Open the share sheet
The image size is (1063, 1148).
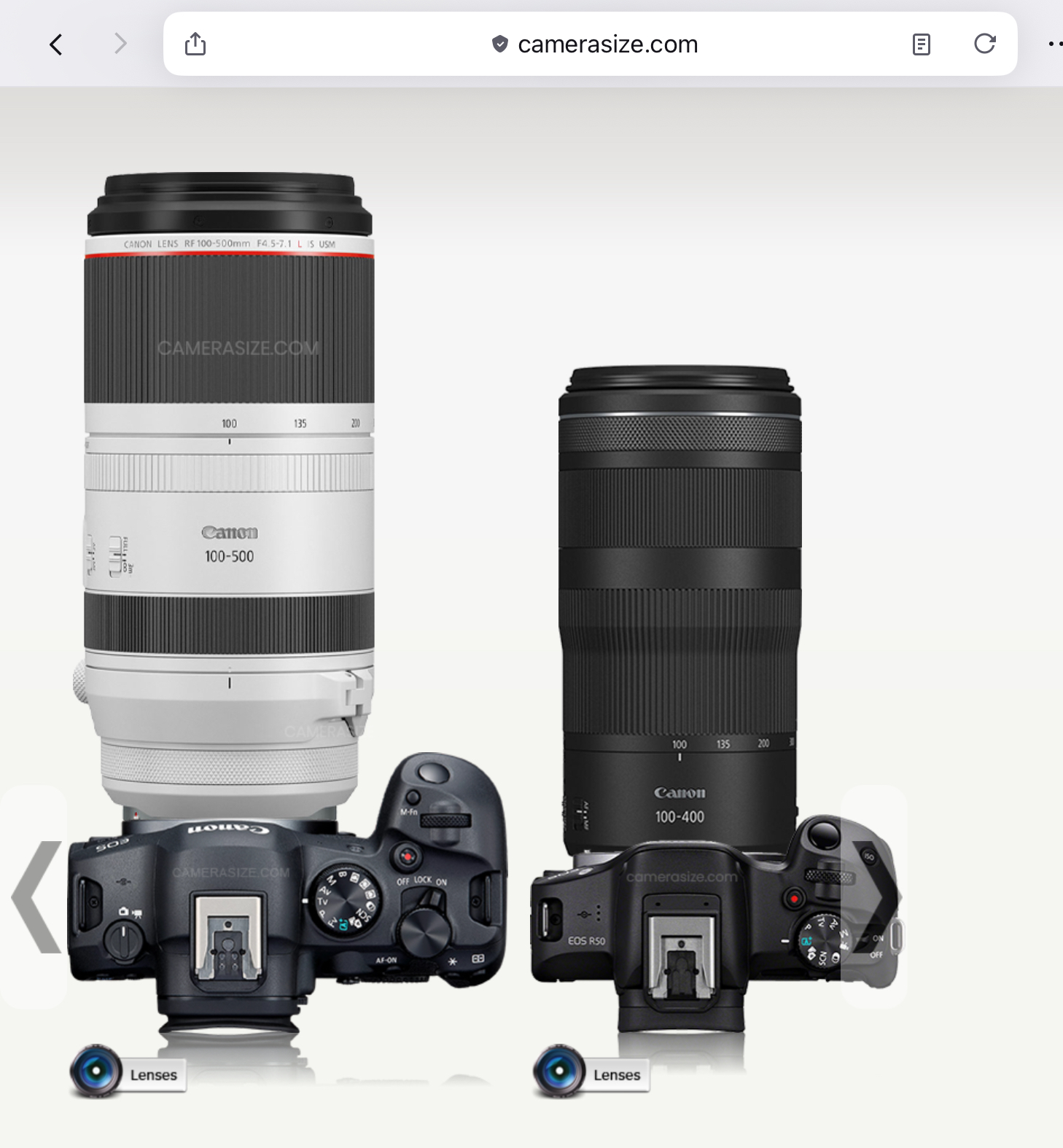click(195, 44)
